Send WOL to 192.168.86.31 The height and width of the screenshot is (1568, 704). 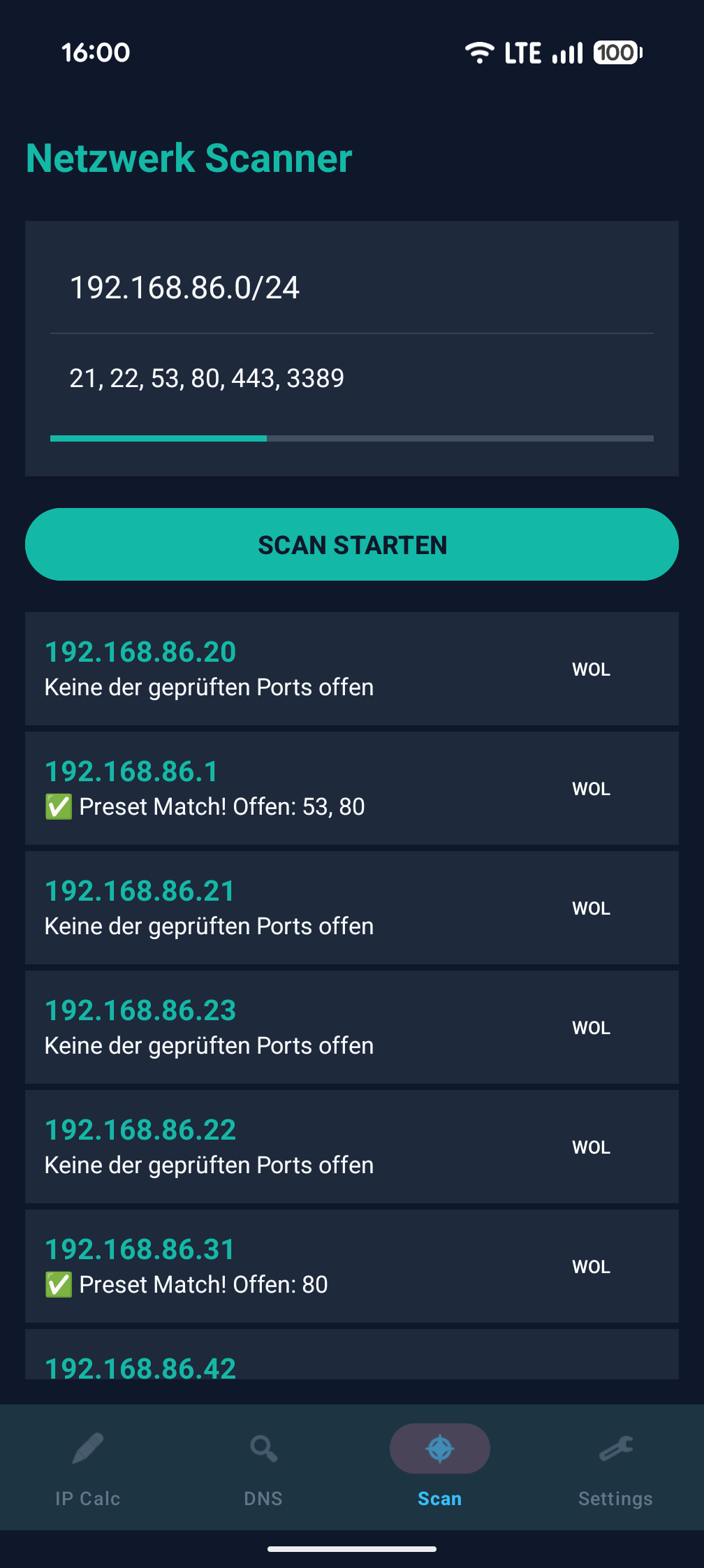click(591, 1266)
